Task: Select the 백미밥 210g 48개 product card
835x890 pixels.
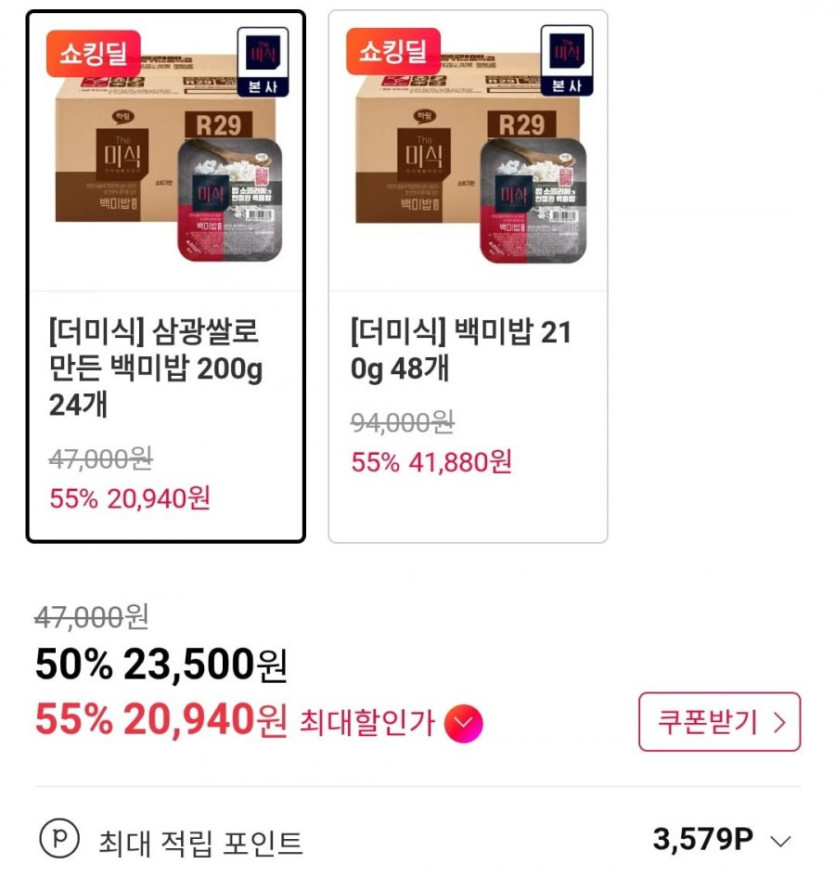Action: pyautogui.click(x=468, y=277)
